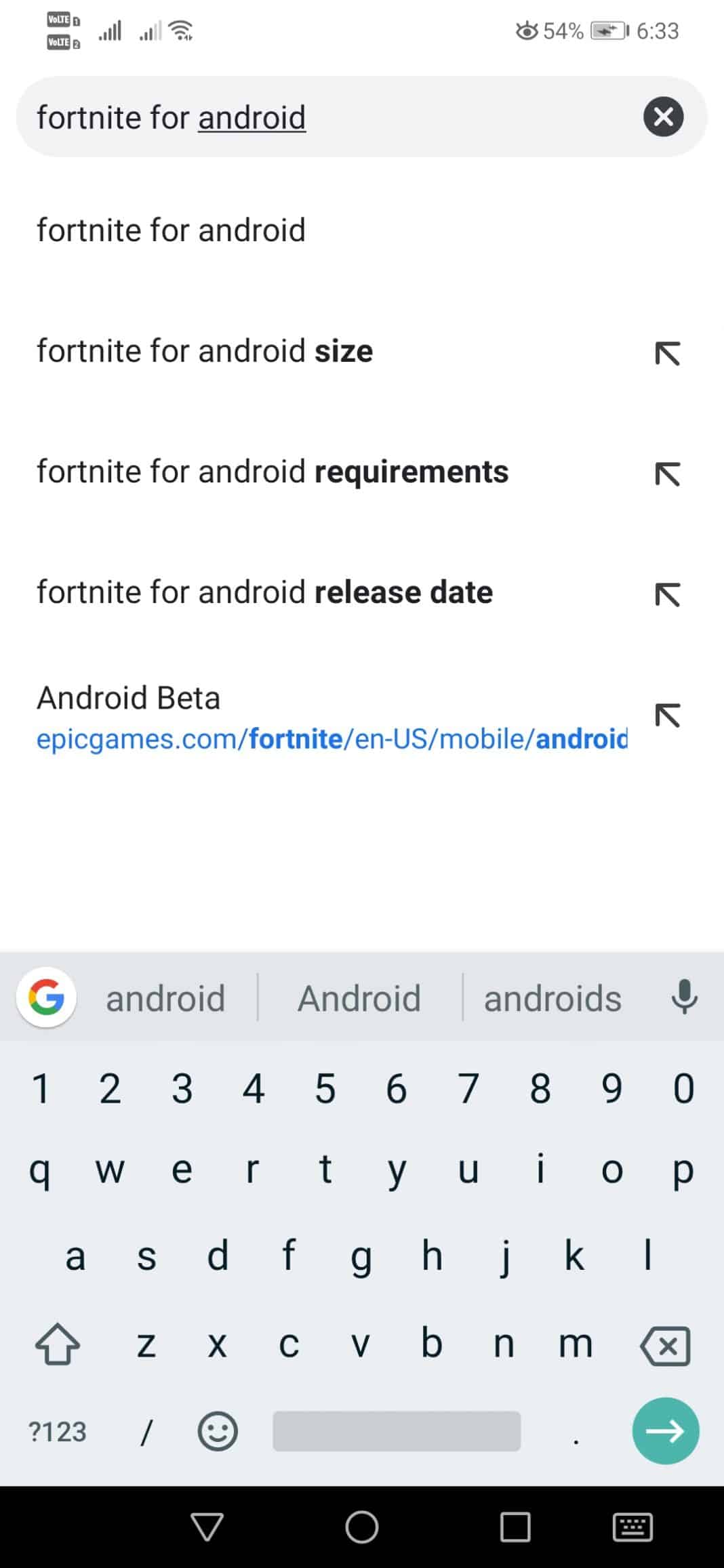
Task: Open the emoji keyboard
Action: coord(218,1431)
